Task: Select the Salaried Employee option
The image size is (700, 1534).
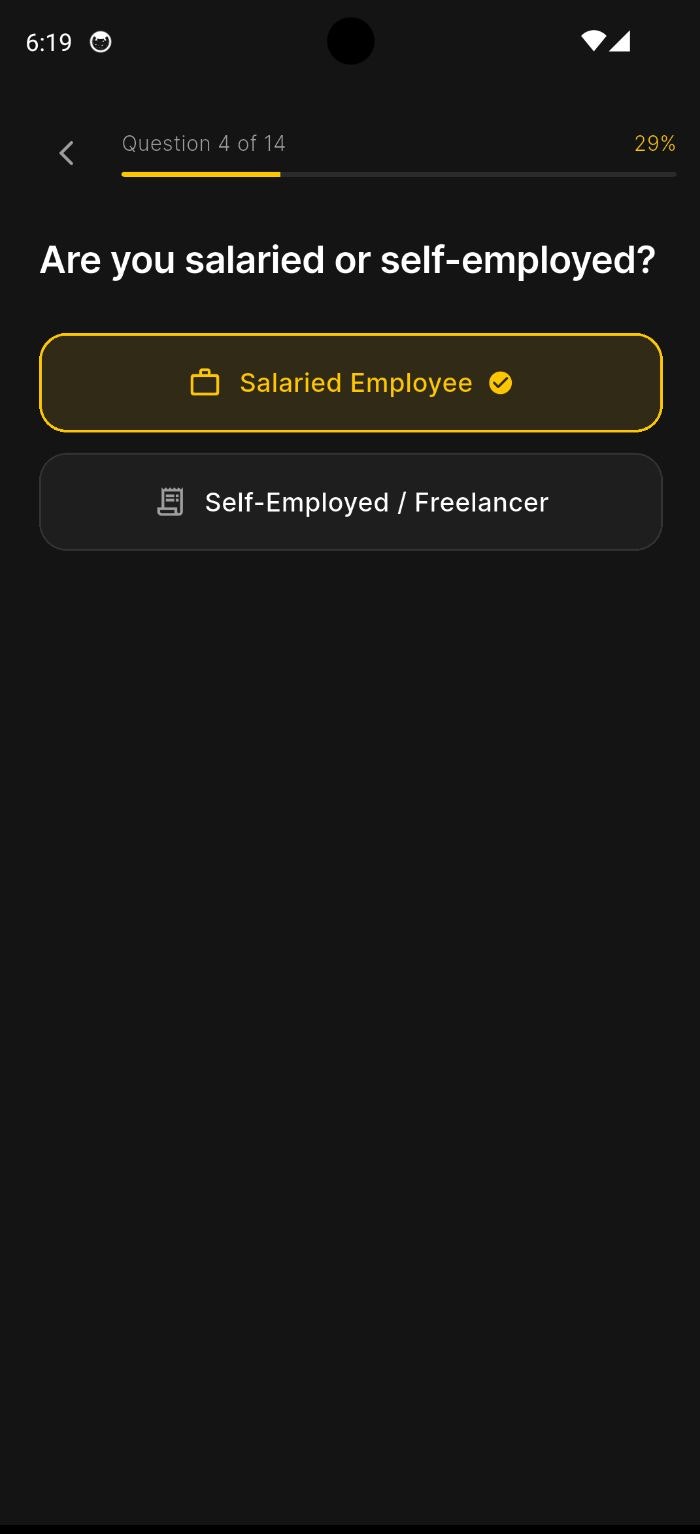Action: pos(350,383)
